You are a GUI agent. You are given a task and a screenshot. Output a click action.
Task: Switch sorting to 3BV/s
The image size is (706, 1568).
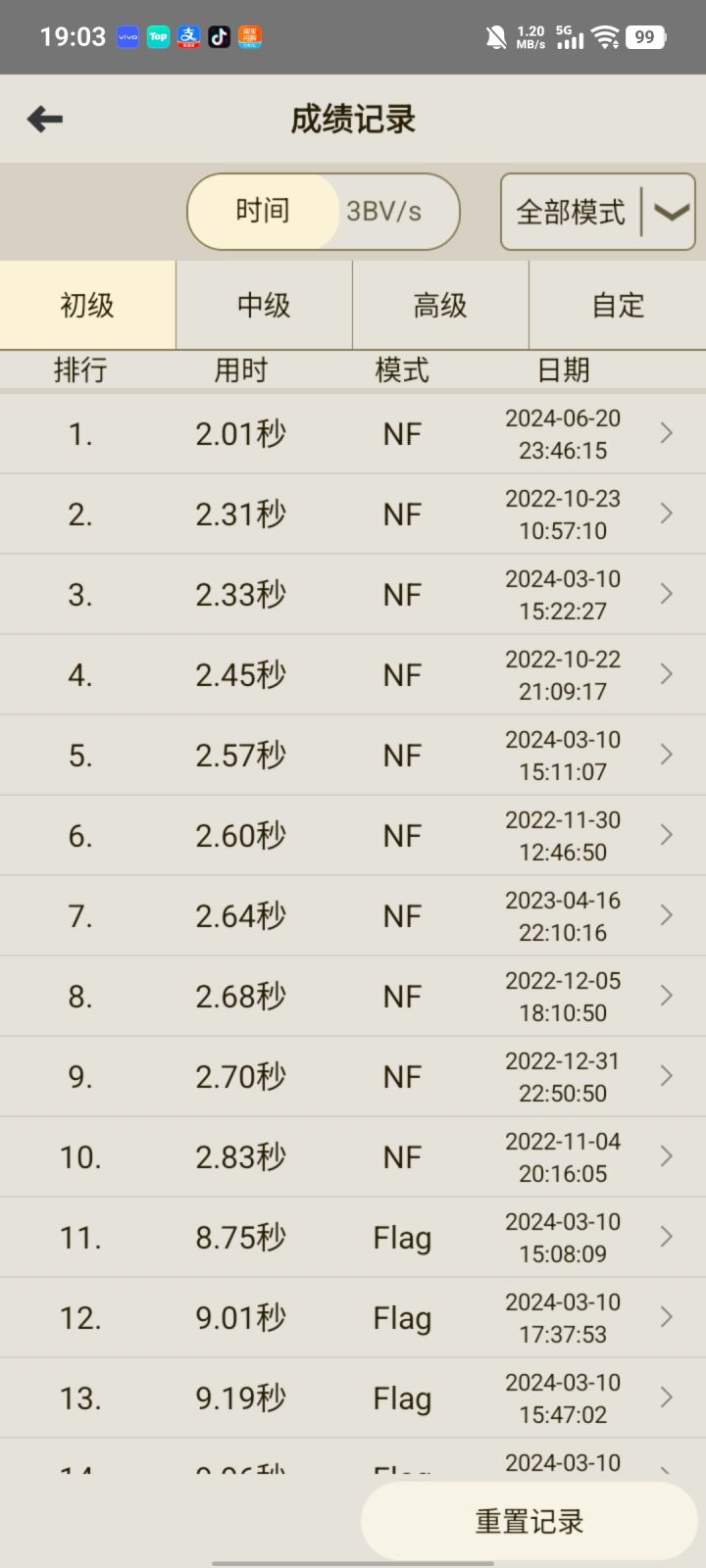384,212
